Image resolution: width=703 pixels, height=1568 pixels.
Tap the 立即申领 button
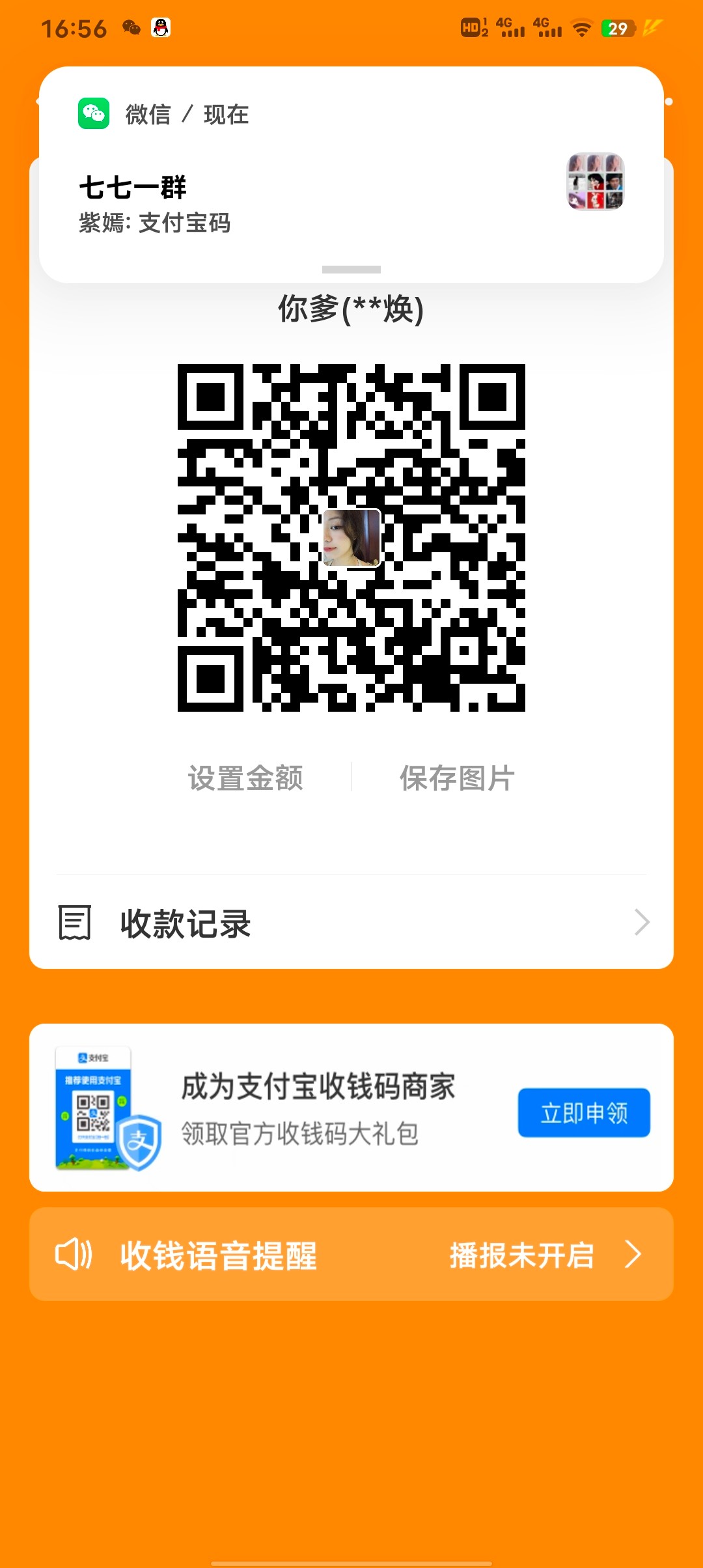[583, 1113]
